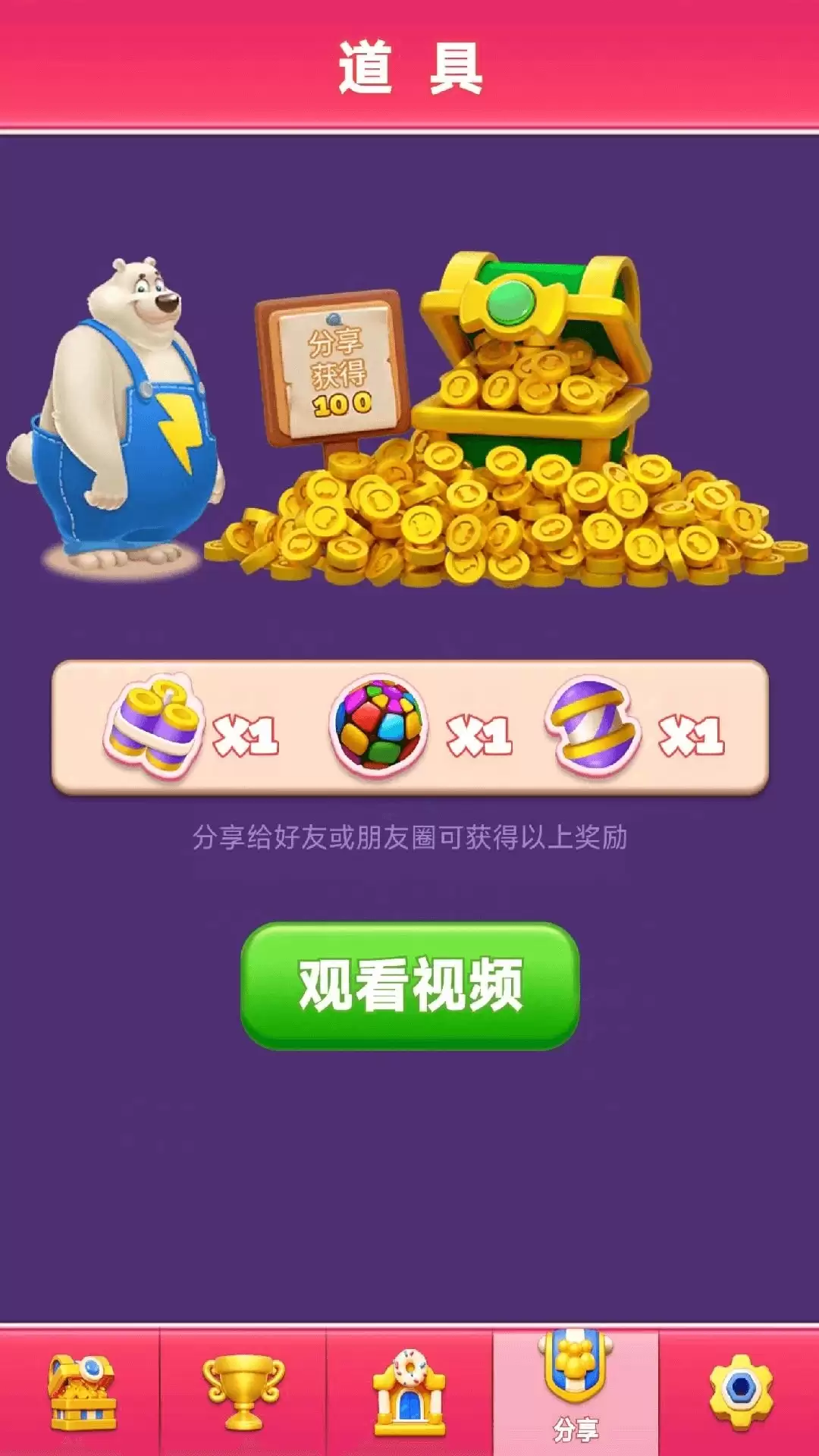Screen dimensions: 819x1456
Task: Open the treasure chest tab
Action: (x=81, y=1392)
